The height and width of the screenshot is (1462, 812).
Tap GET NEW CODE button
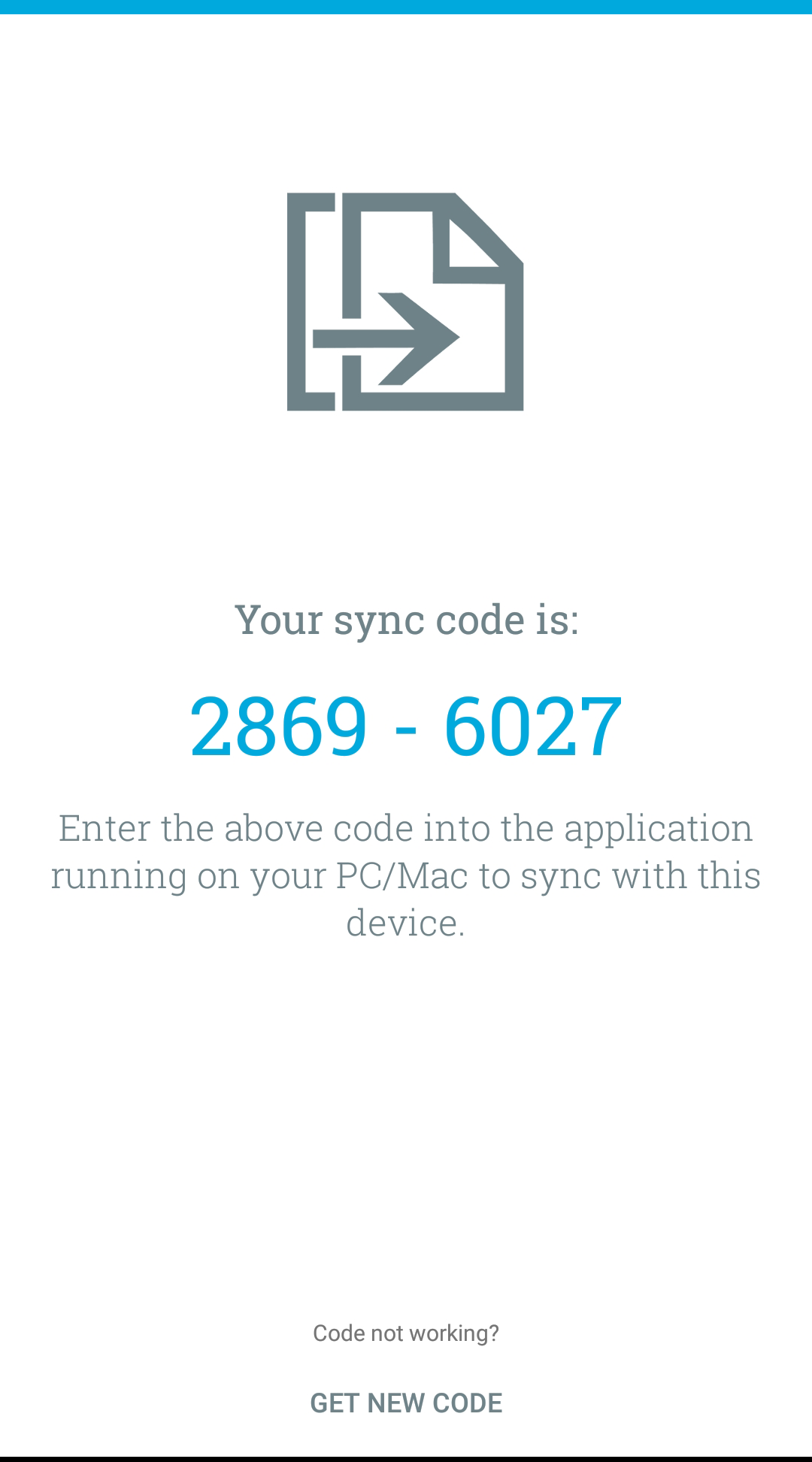tap(406, 1403)
